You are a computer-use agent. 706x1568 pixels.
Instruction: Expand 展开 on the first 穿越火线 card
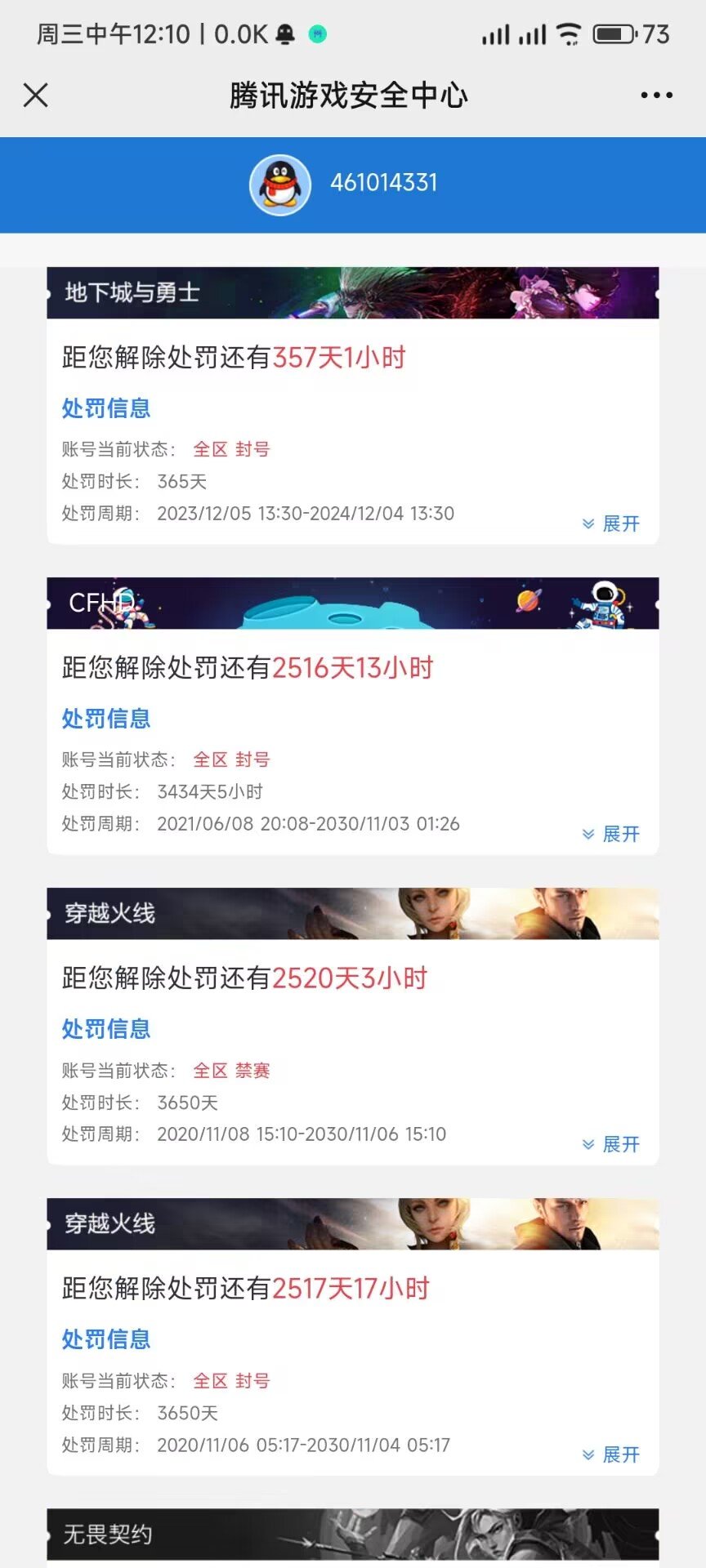point(611,1144)
